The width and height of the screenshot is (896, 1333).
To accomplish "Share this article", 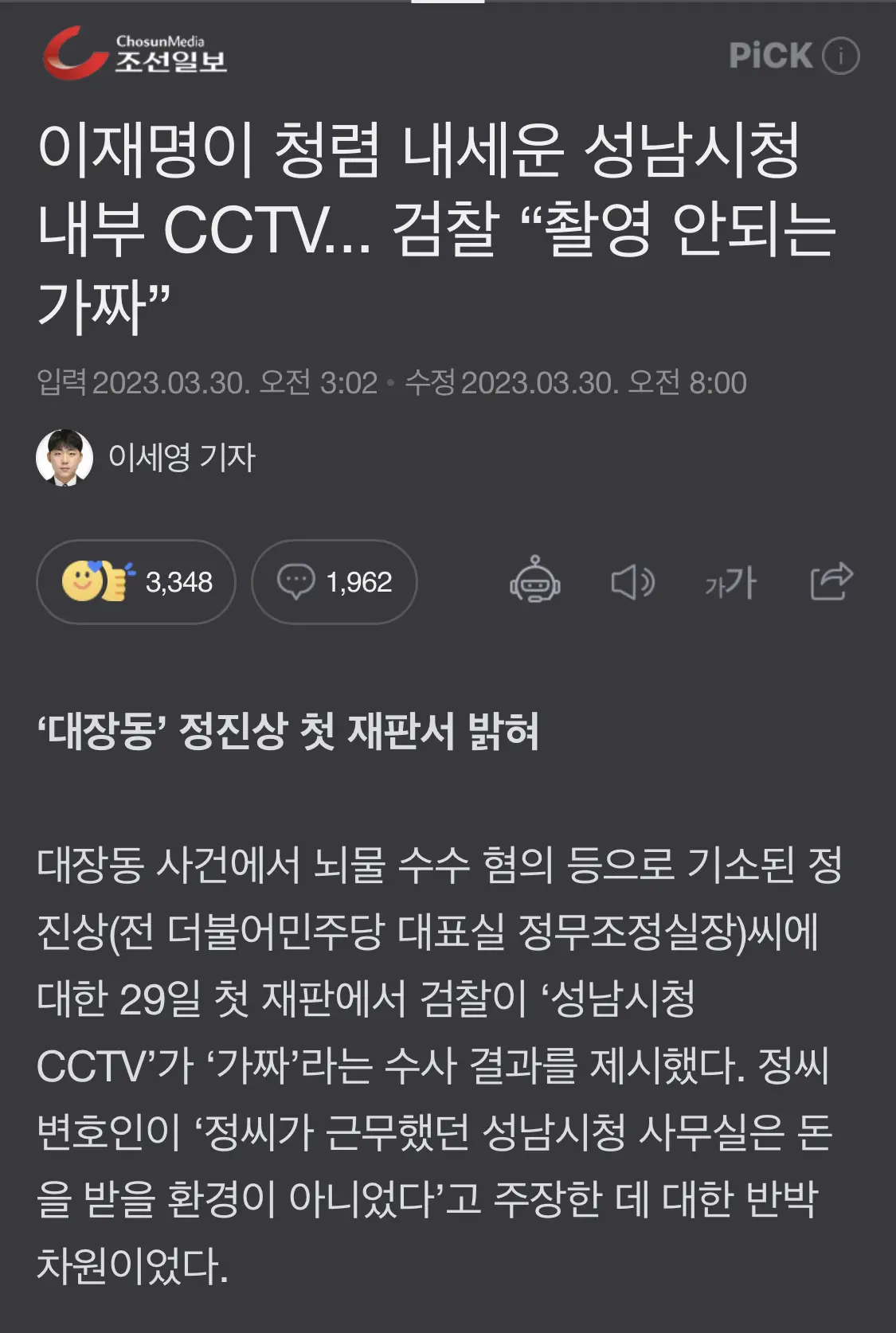I will pos(831,580).
